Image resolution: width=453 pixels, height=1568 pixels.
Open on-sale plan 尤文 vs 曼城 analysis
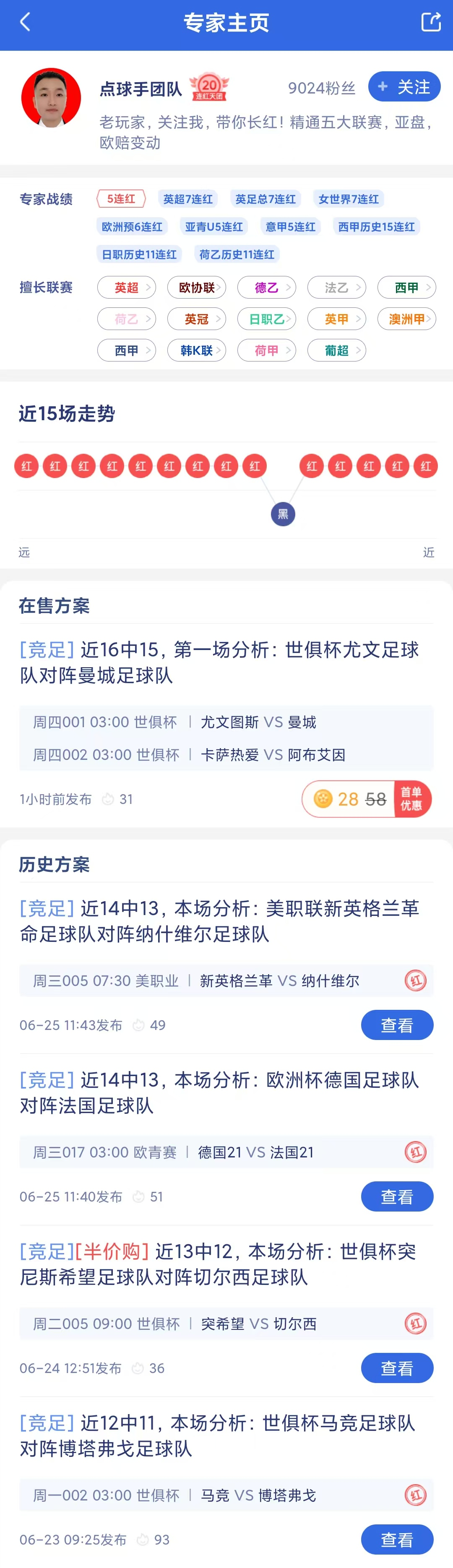pyautogui.click(x=219, y=662)
